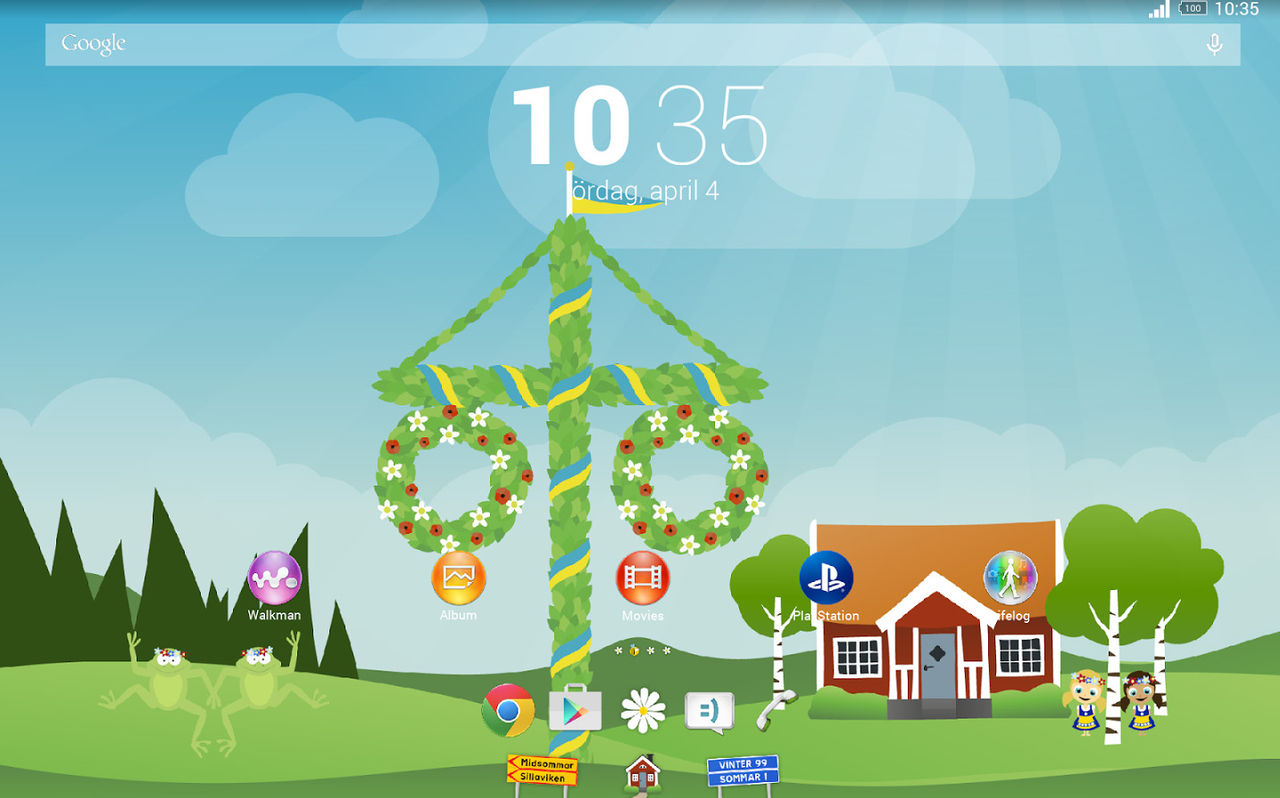Launch the PlayStation app
Screen dimensions: 1280x798
[x=826, y=579]
